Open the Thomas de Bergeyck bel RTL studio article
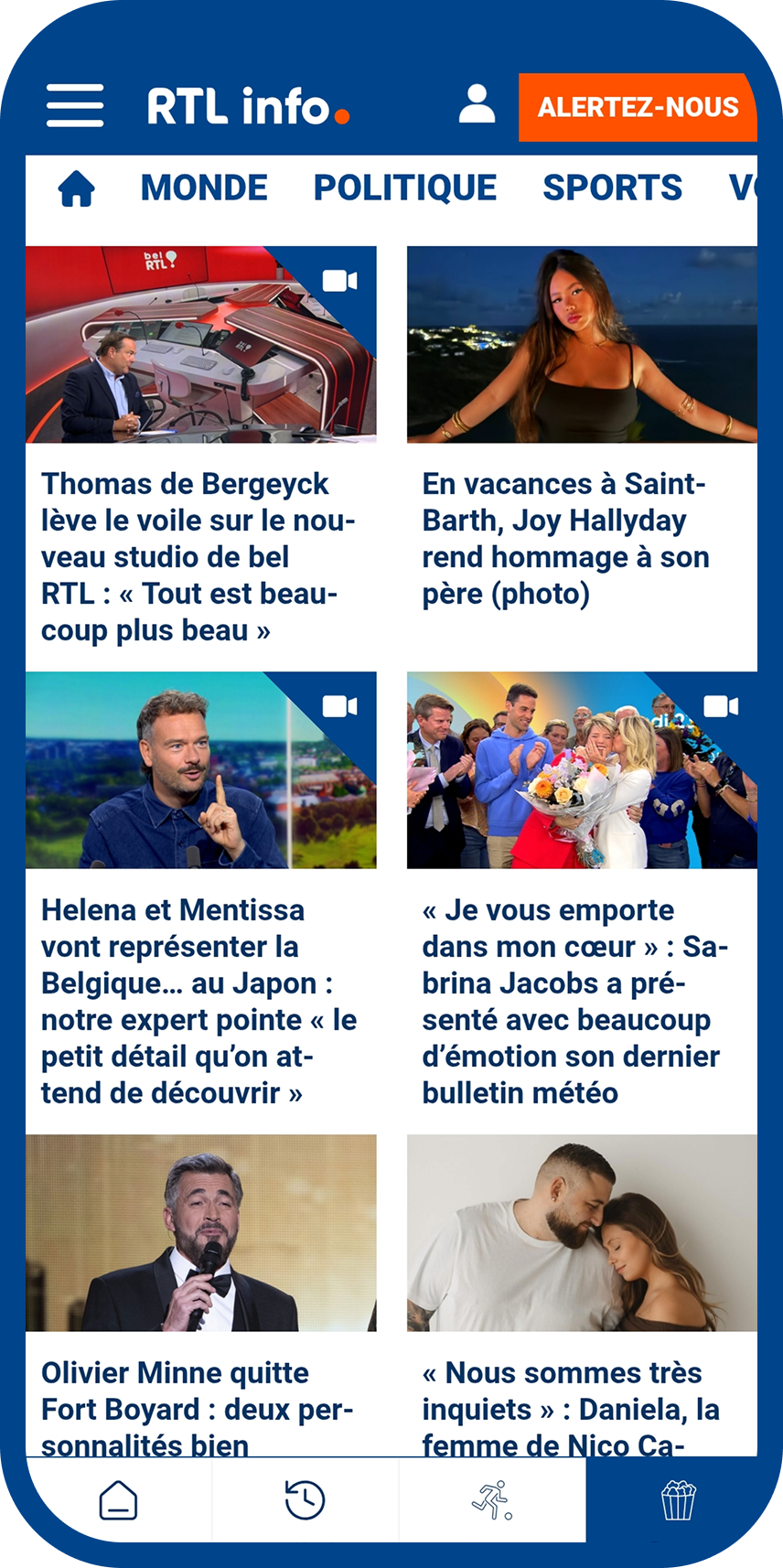783x1568 pixels. (199, 556)
